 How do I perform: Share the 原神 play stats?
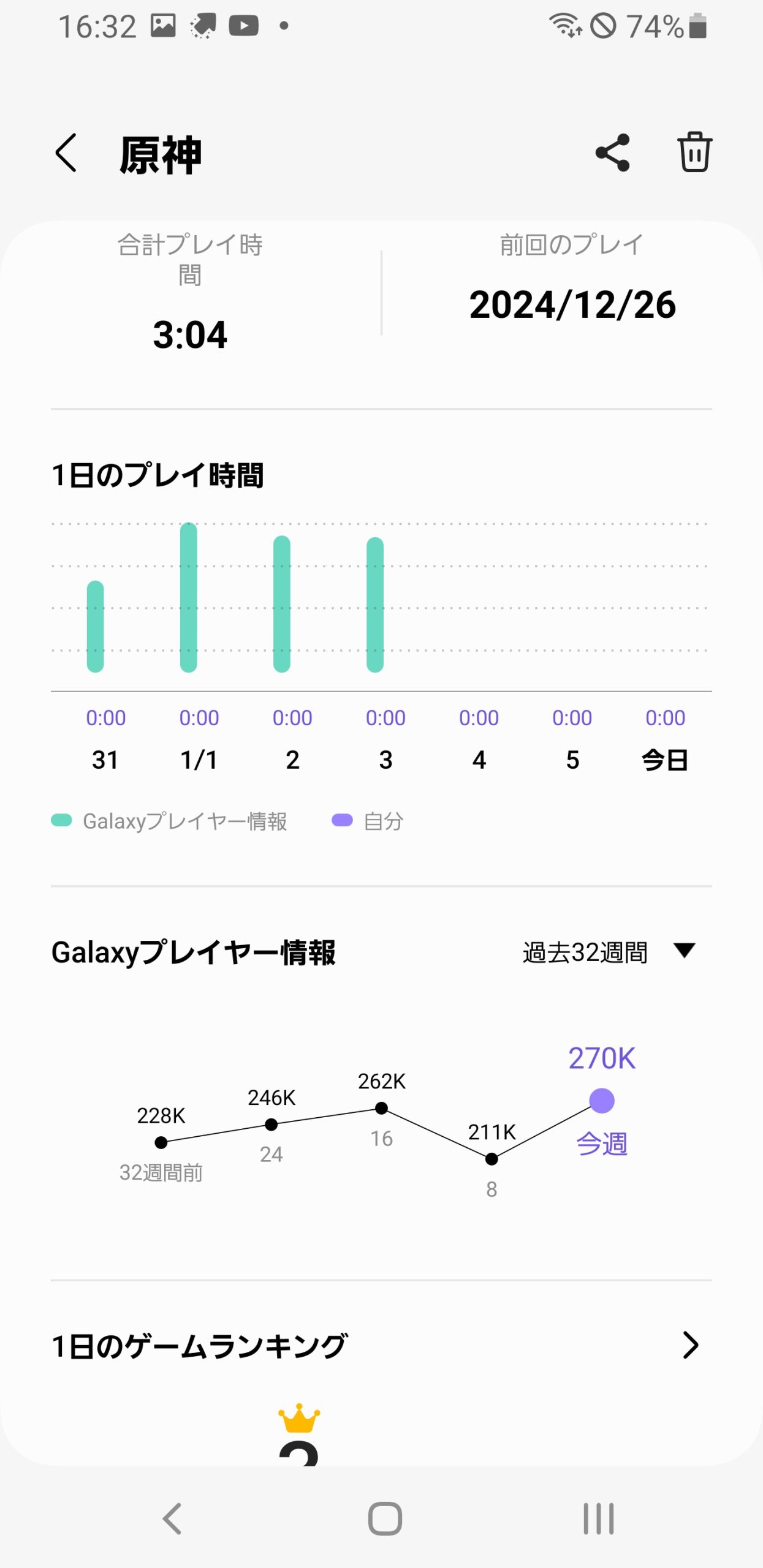pyautogui.click(x=612, y=153)
